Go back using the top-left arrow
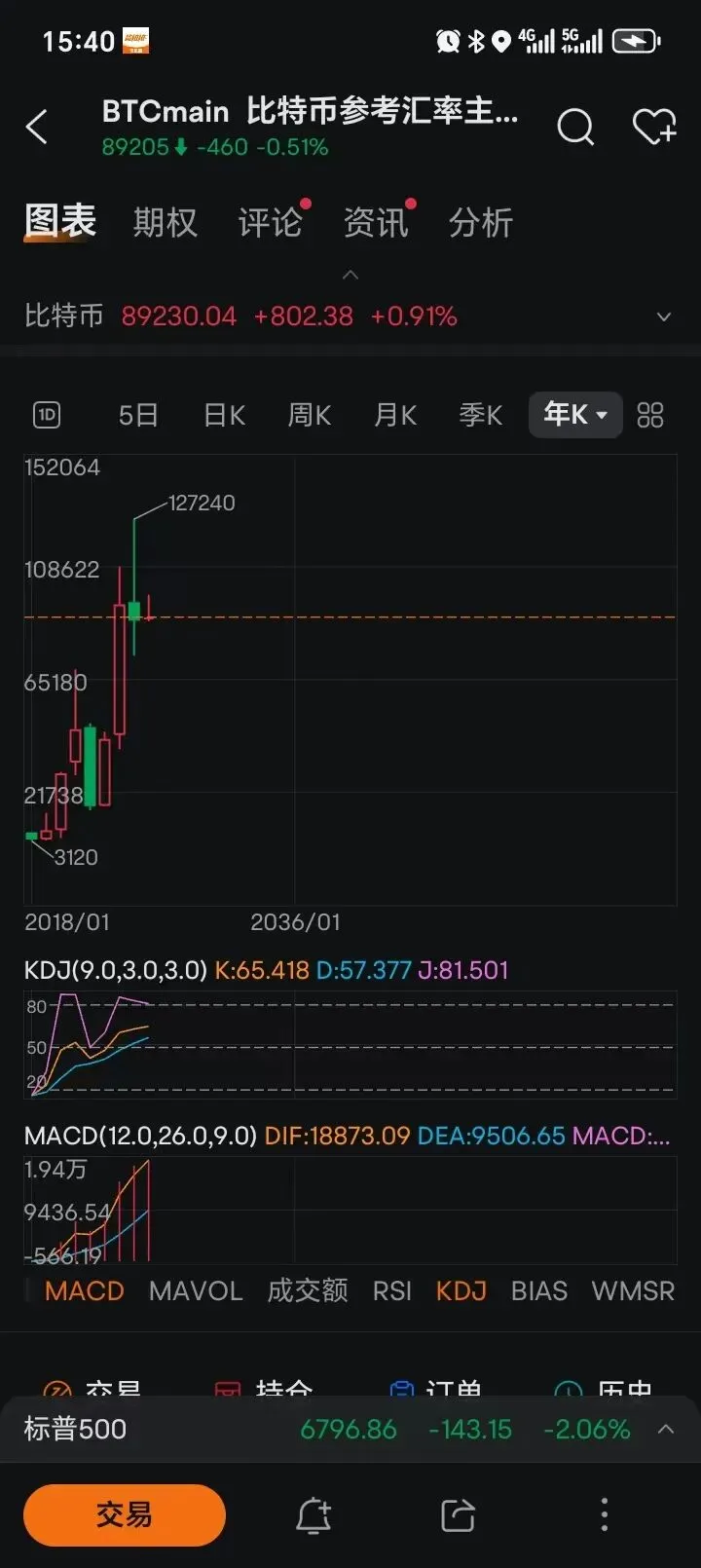This screenshot has height=1568, width=701. (x=37, y=128)
